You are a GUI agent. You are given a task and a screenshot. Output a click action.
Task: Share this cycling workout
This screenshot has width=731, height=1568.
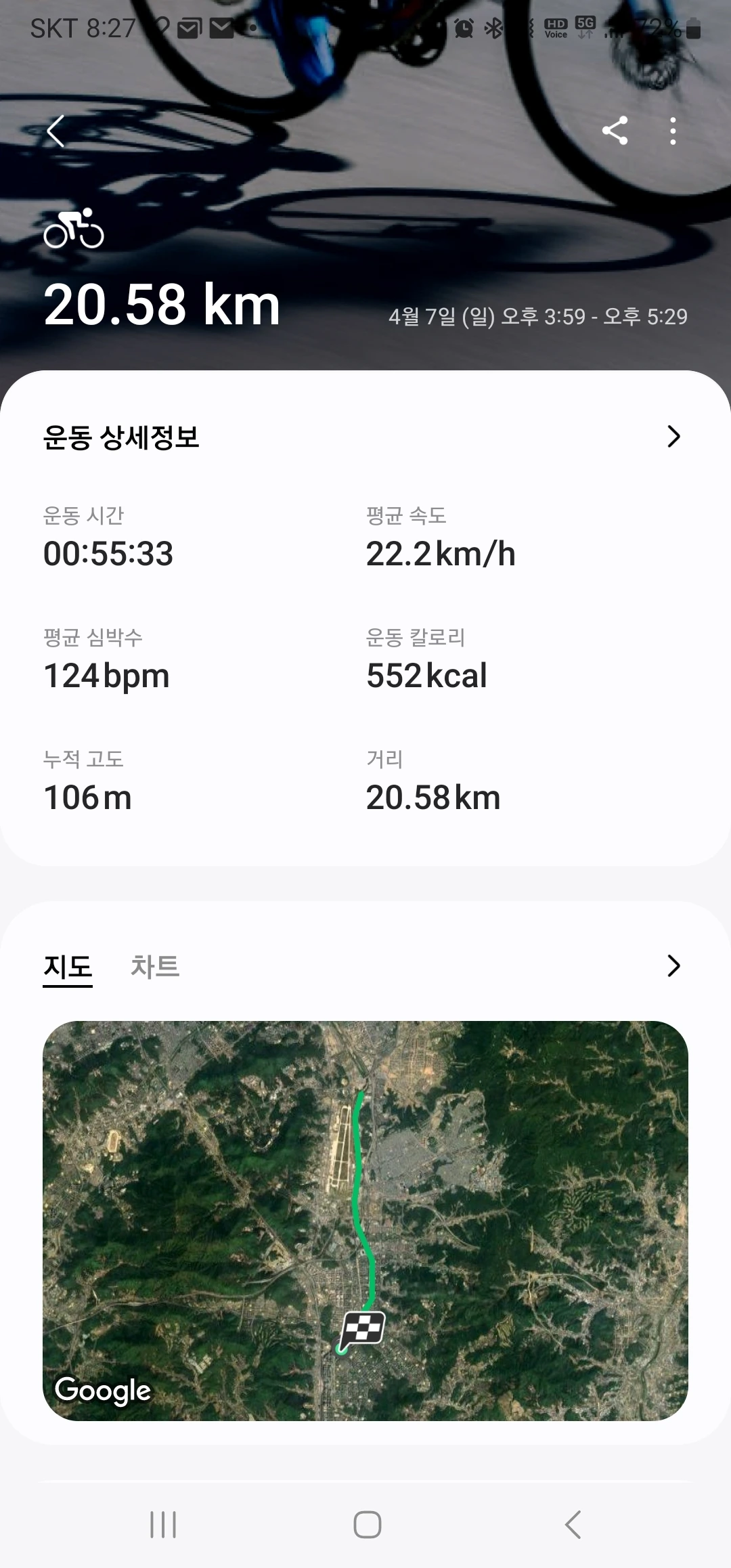615,131
